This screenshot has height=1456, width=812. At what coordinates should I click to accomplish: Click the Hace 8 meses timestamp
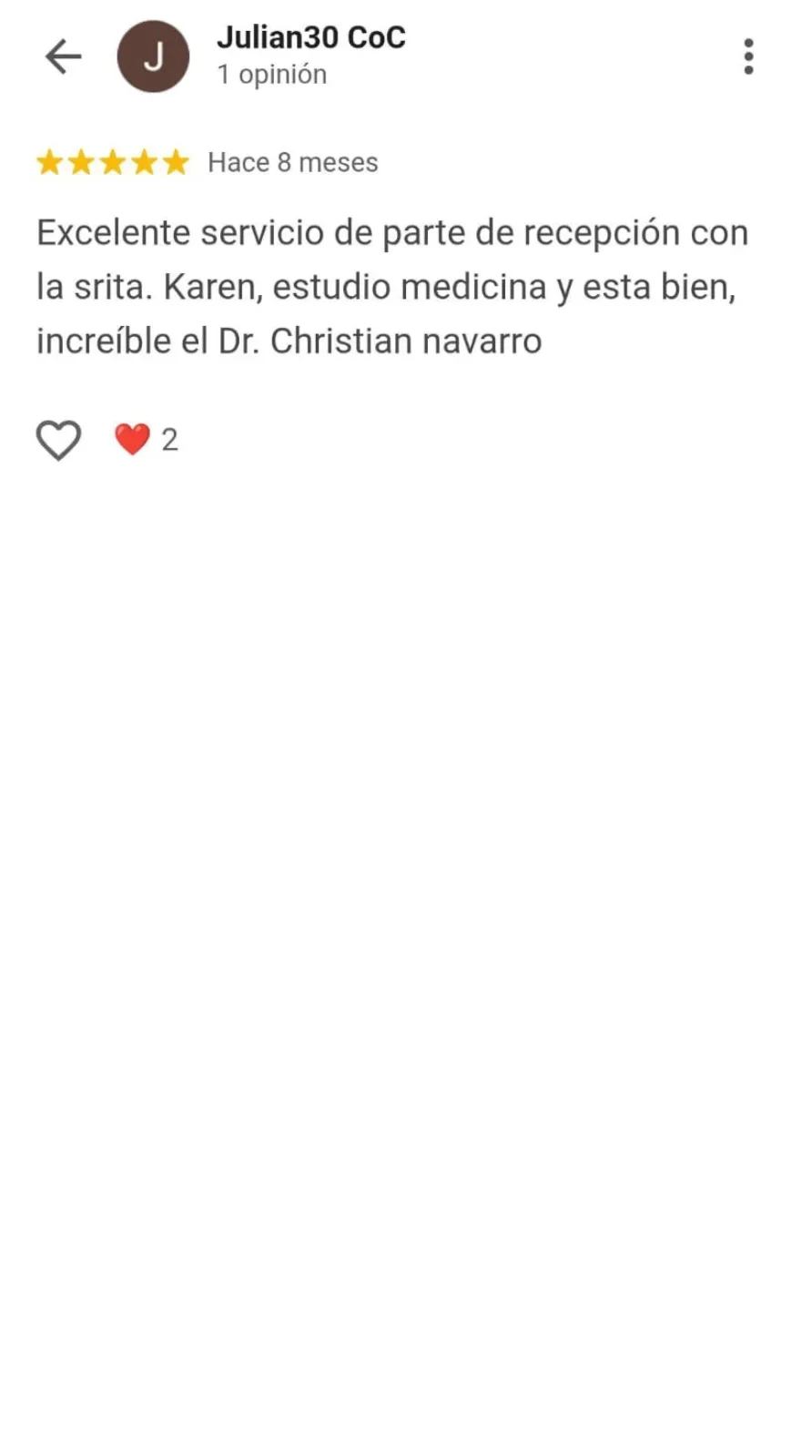292,162
